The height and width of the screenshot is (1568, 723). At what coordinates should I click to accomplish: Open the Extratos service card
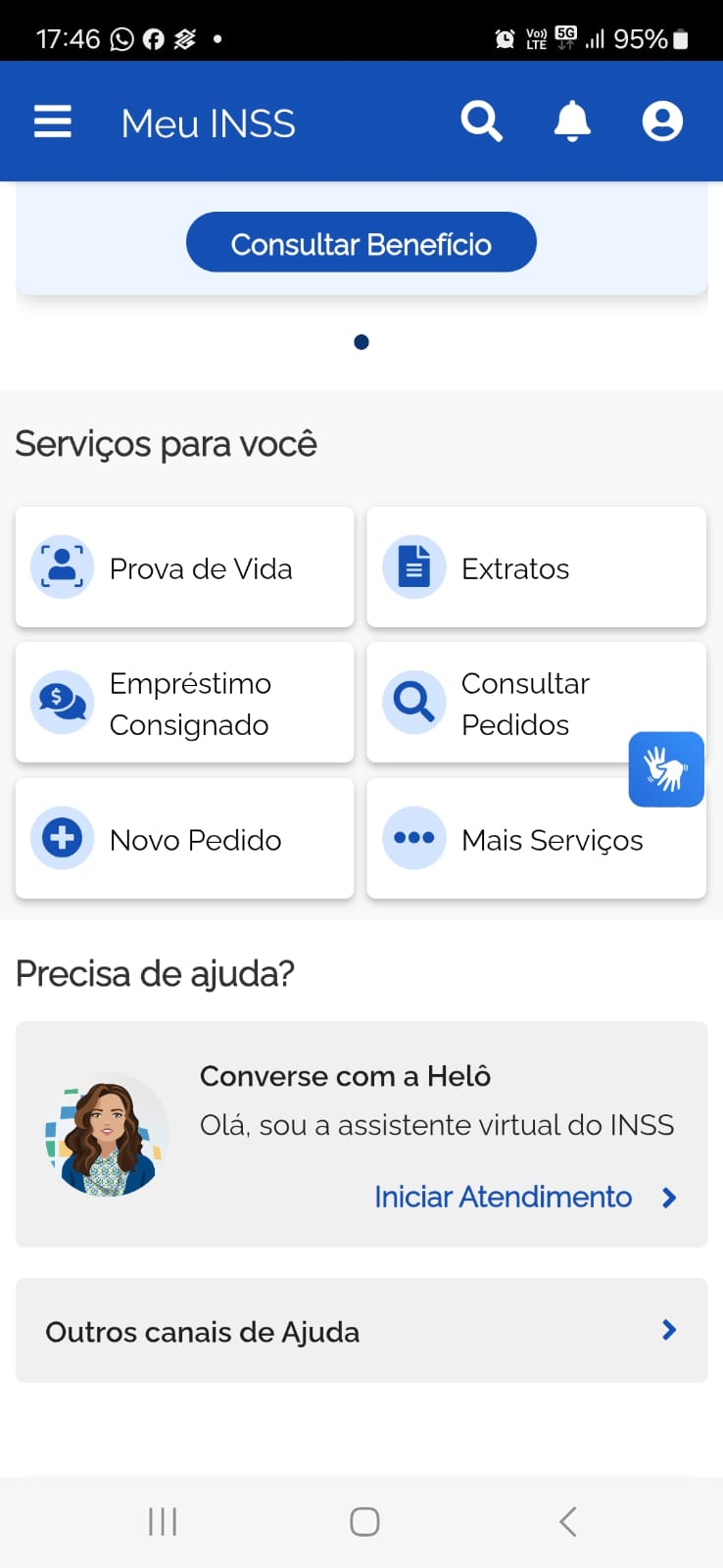(x=536, y=567)
